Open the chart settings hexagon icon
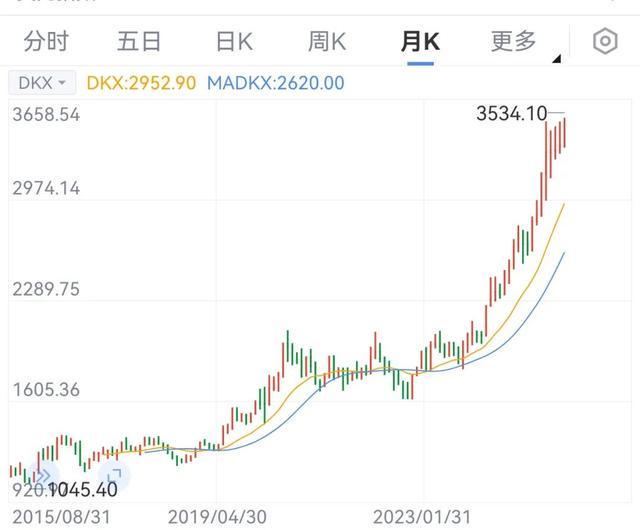The width and height of the screenshot is (640, 530). point(605,41)
